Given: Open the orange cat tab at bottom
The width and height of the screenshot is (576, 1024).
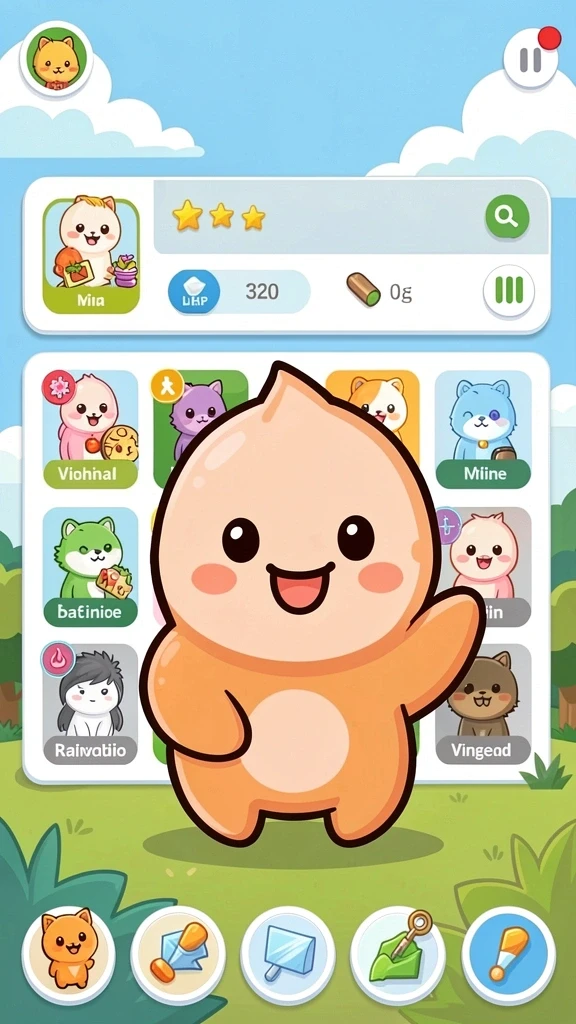Looking at the screenshot, I should point(68,953).
